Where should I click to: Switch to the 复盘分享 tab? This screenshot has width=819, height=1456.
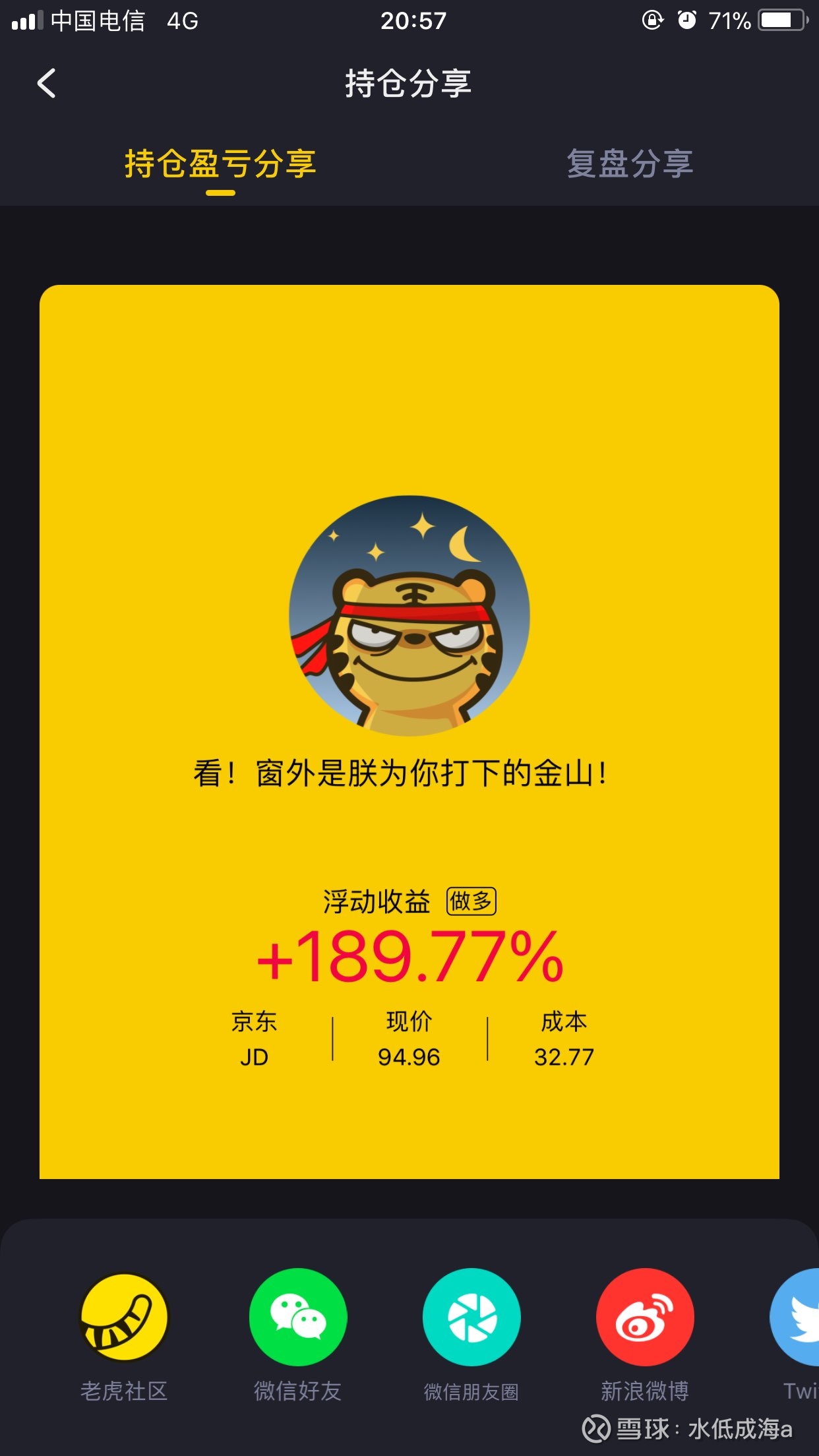(x=630, y=164)
